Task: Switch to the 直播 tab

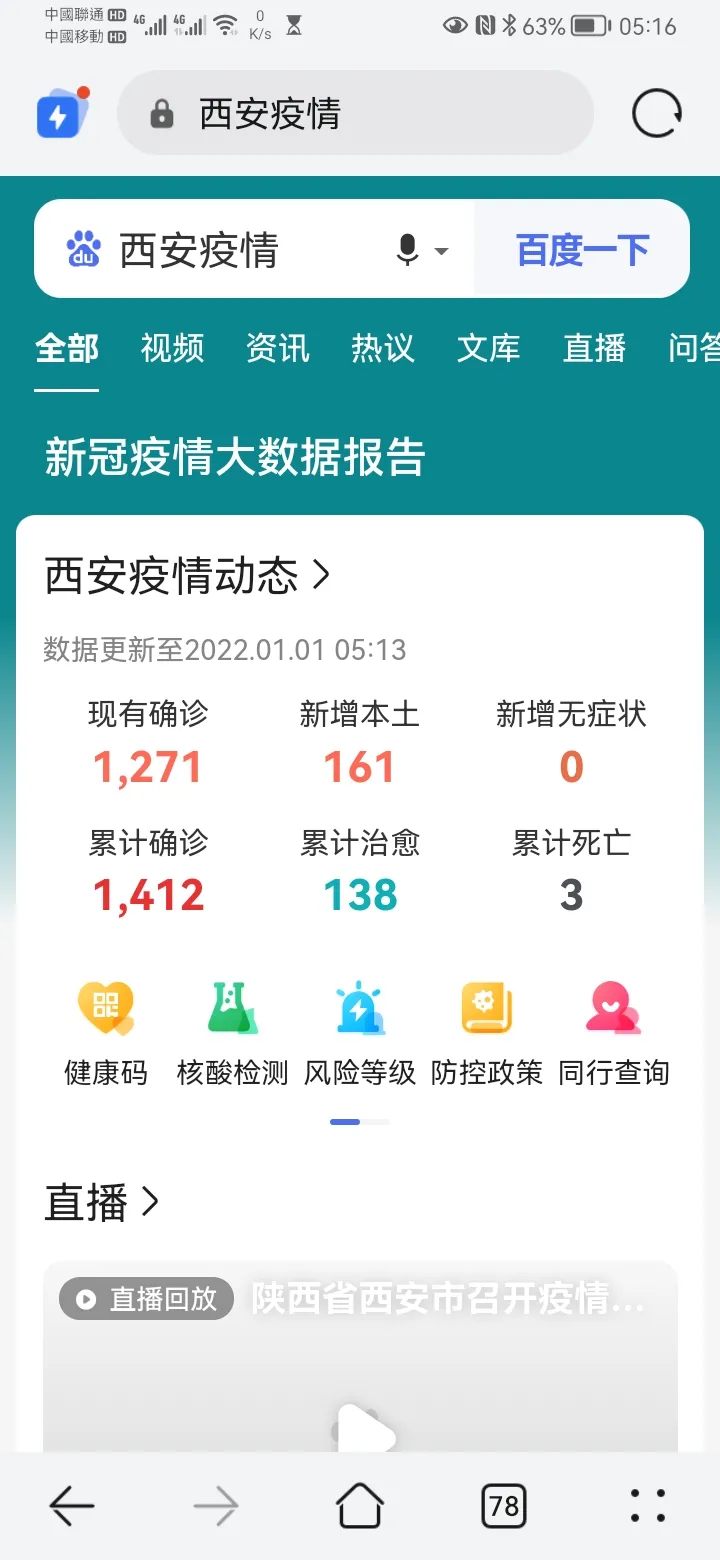Action: (x=594, y=348)
